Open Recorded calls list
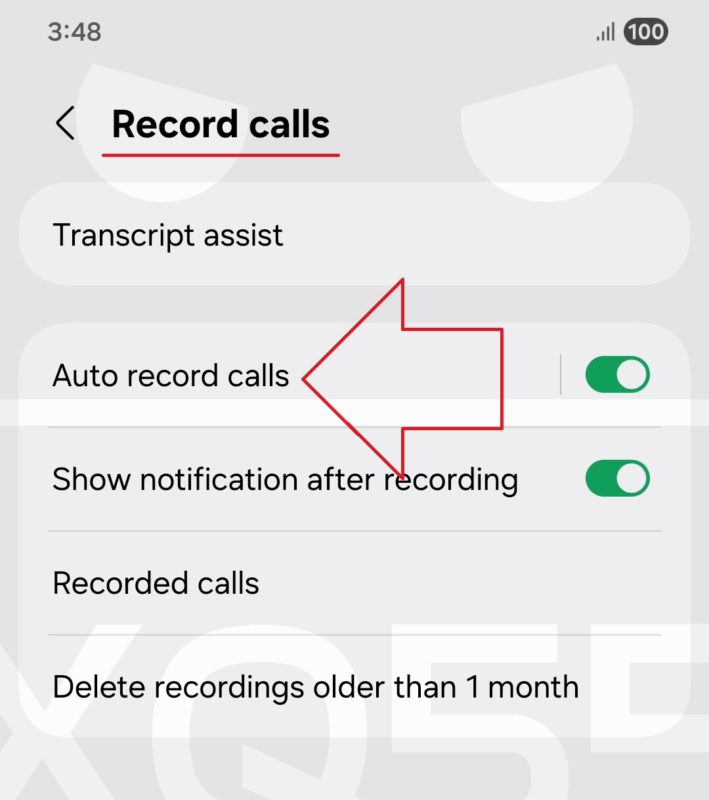Screen dimensions: 709x800 coord(156,583)
